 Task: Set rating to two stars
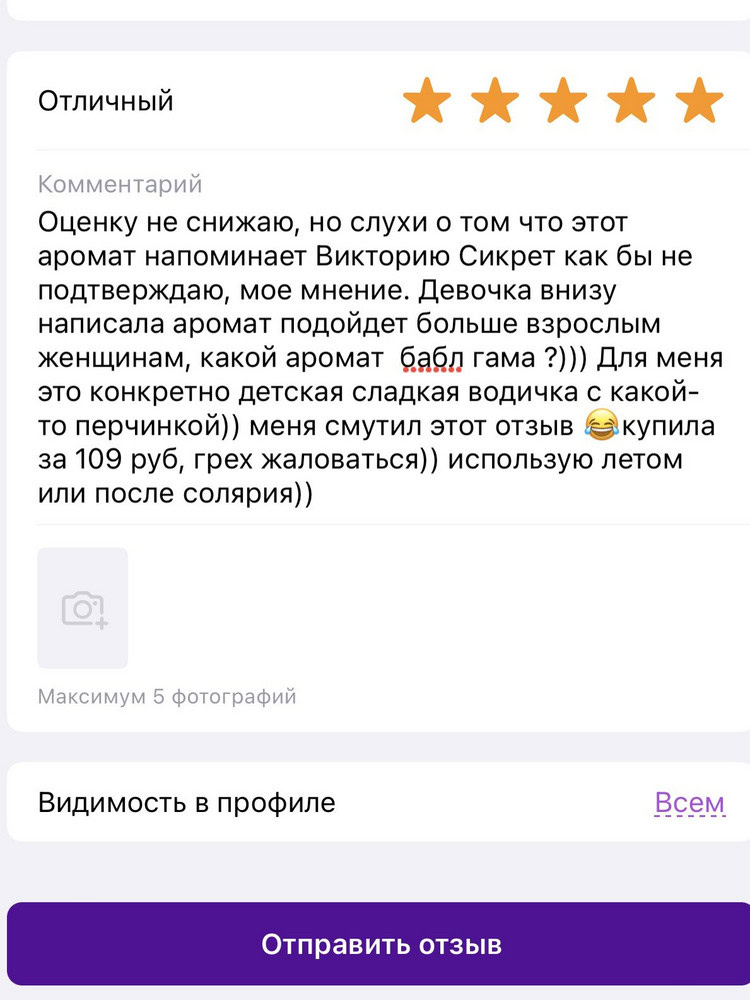[x=495, y=101]
